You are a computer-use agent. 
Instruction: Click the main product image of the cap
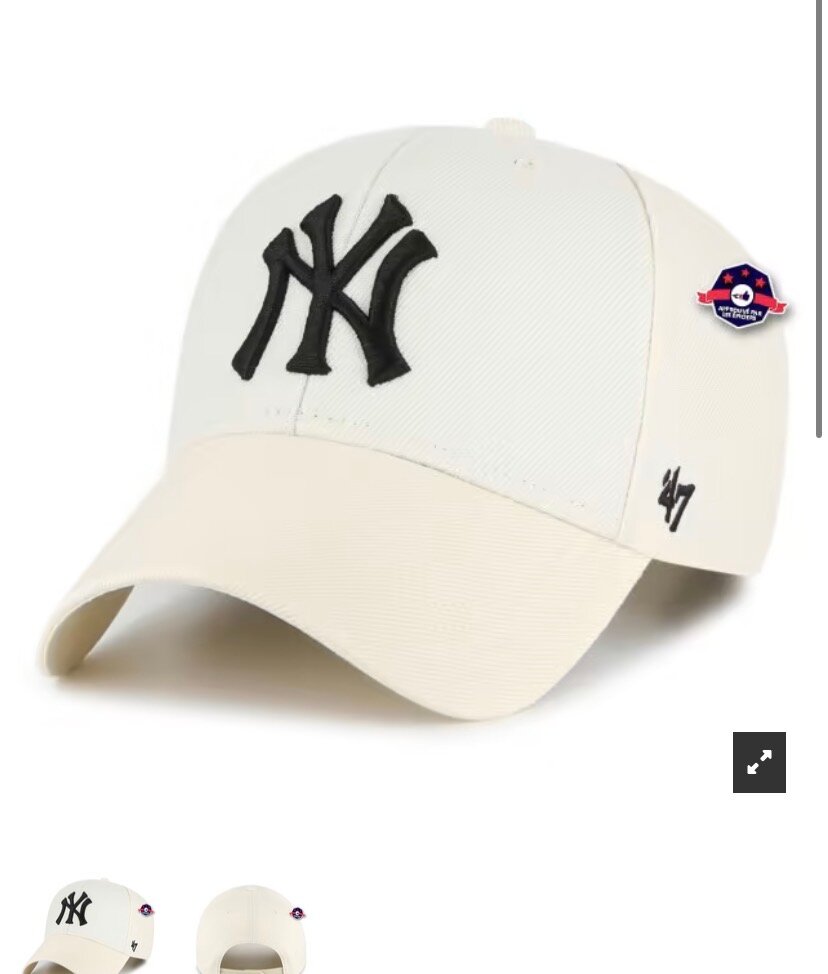click(x=400, y=400)
